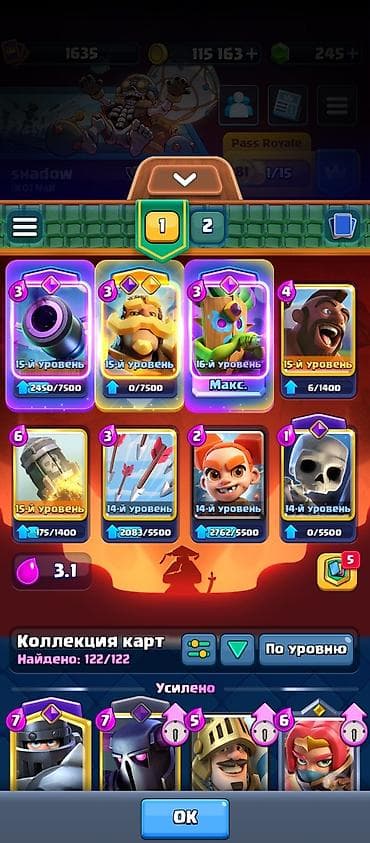Change sorting with По уровню button
Screen dimensions: 370x843
(306, 649)
